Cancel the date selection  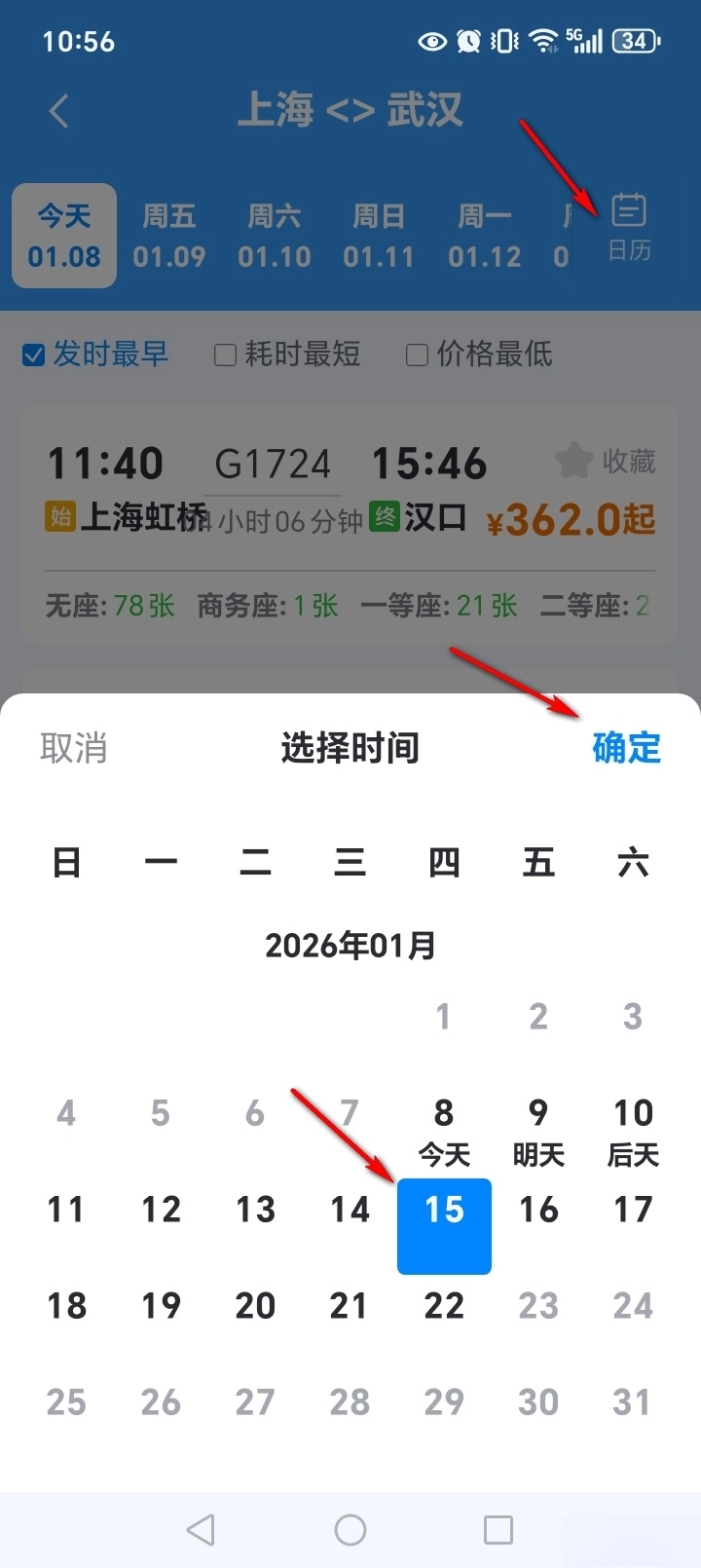coord(73,748)
